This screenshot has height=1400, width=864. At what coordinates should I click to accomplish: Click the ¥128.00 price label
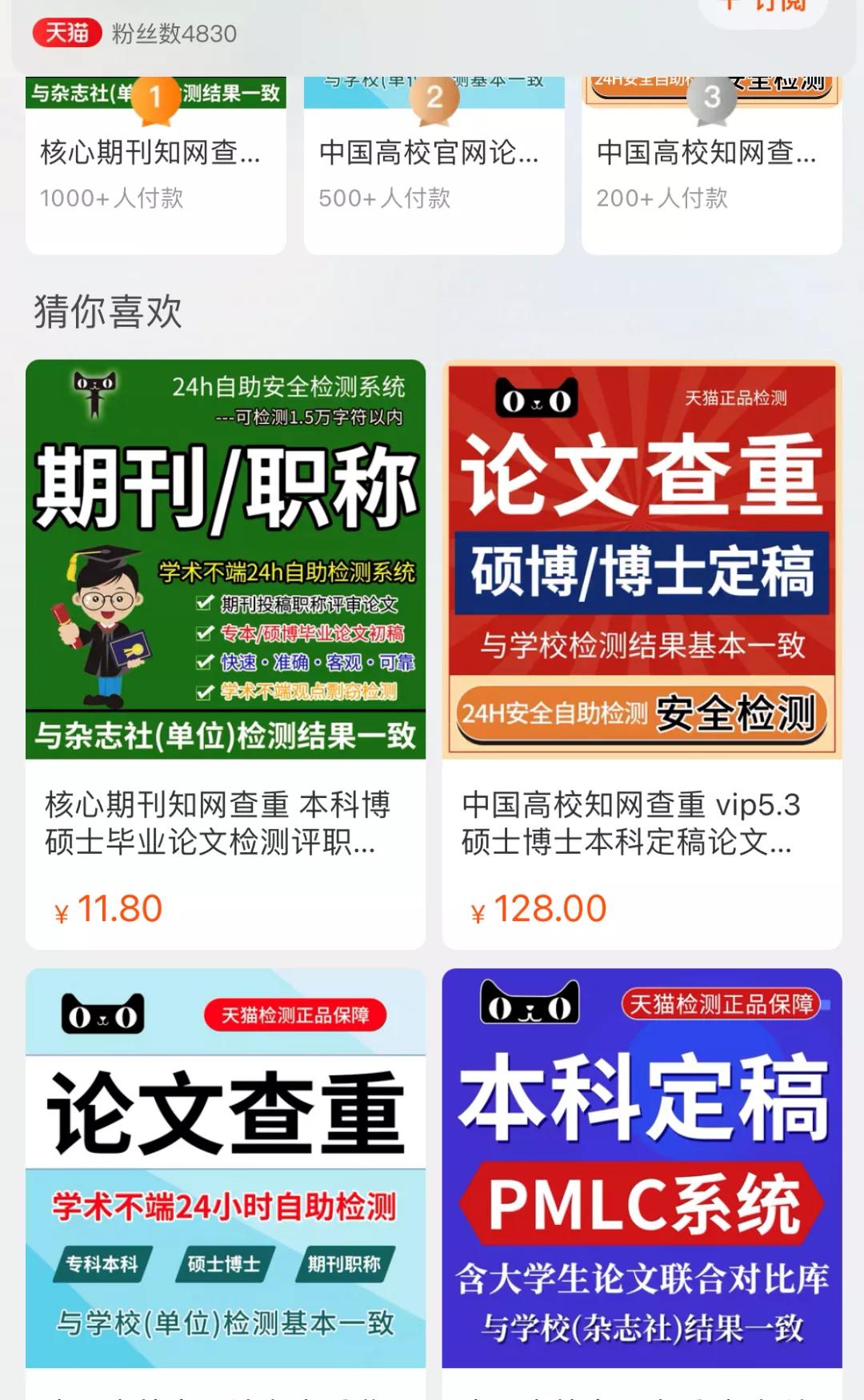coord(537,907)
